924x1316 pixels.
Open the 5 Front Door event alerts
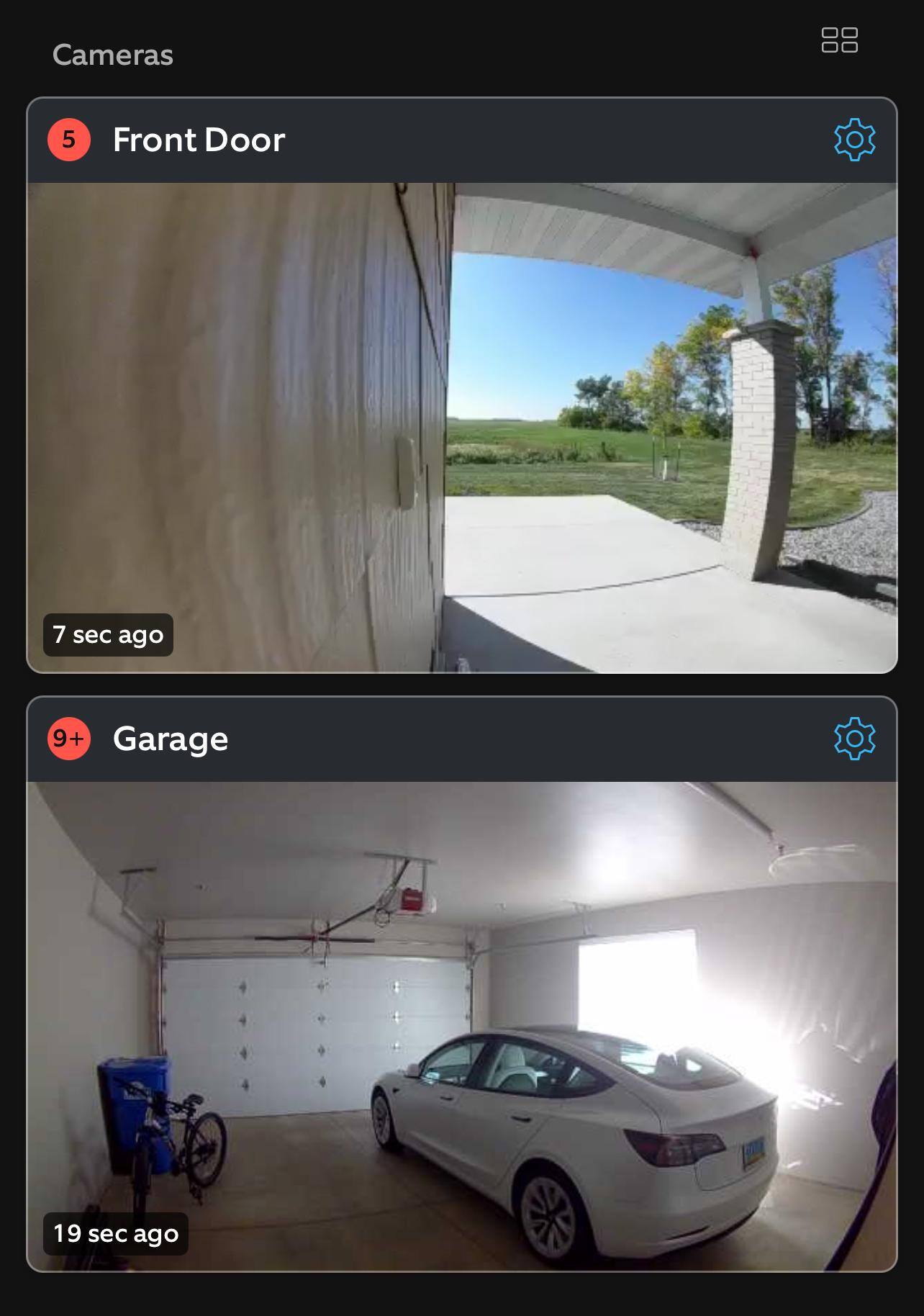(69, 140)
